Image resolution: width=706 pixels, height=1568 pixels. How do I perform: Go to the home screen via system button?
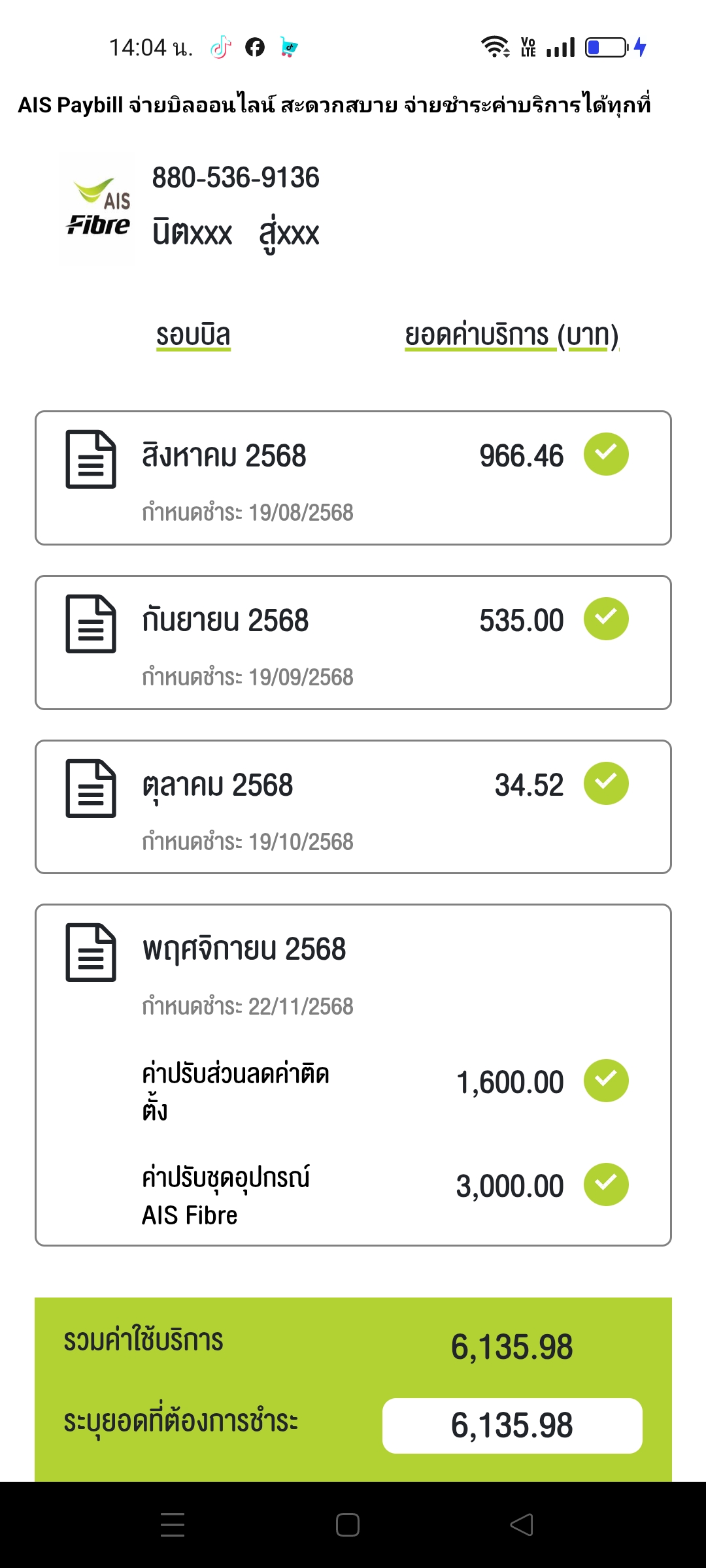pos(347,1525)
